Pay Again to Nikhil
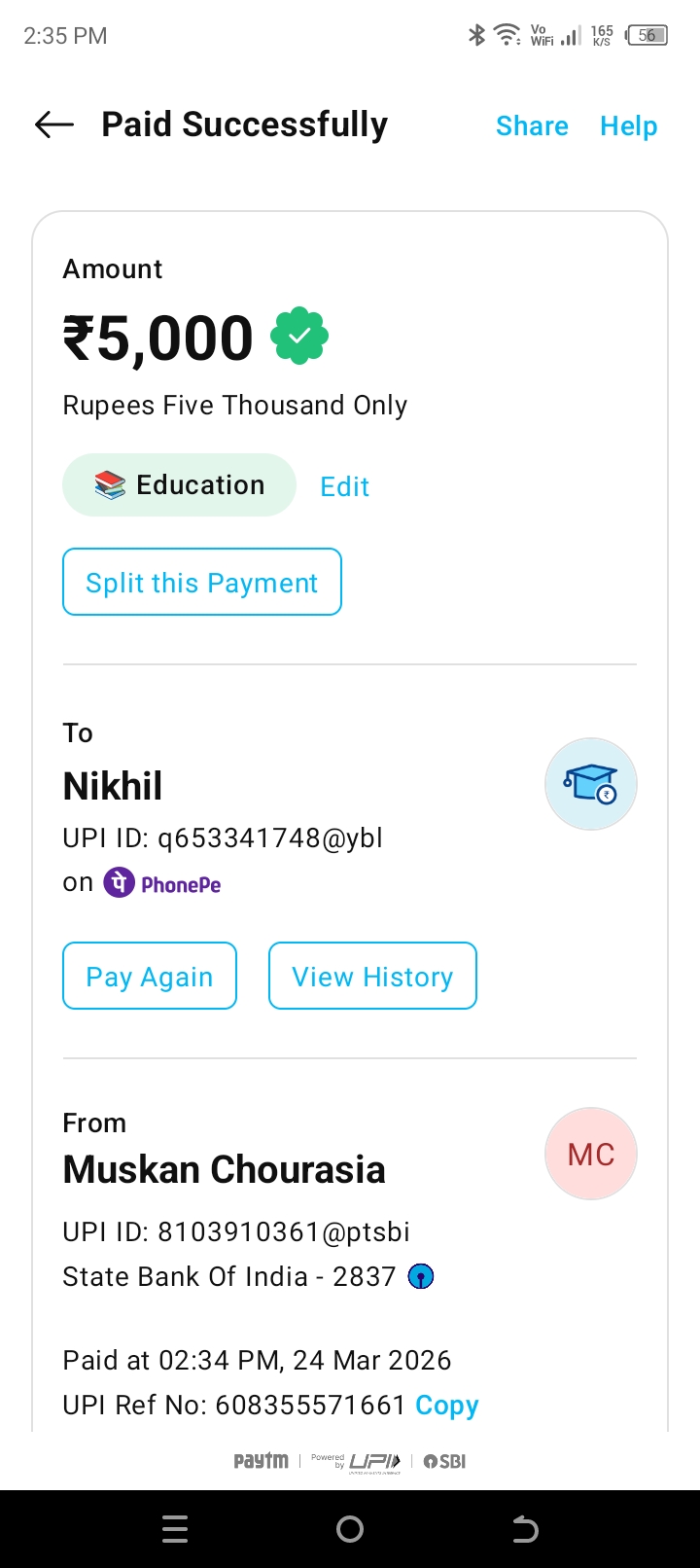Image resolution: width=700 pixels, height=1568 pixels. tap(150, 977)
